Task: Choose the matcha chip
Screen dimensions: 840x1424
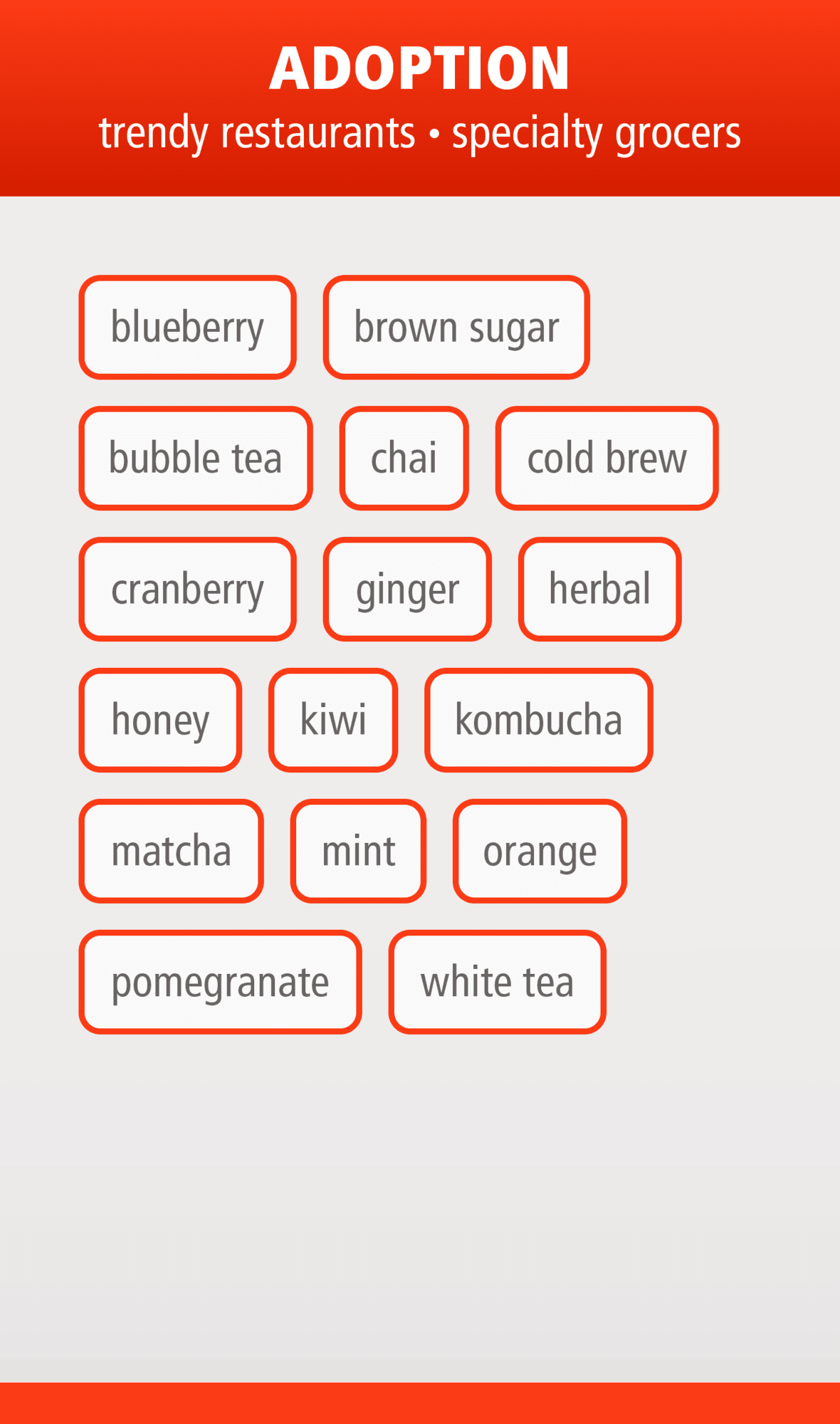Action: pos(171,852)
